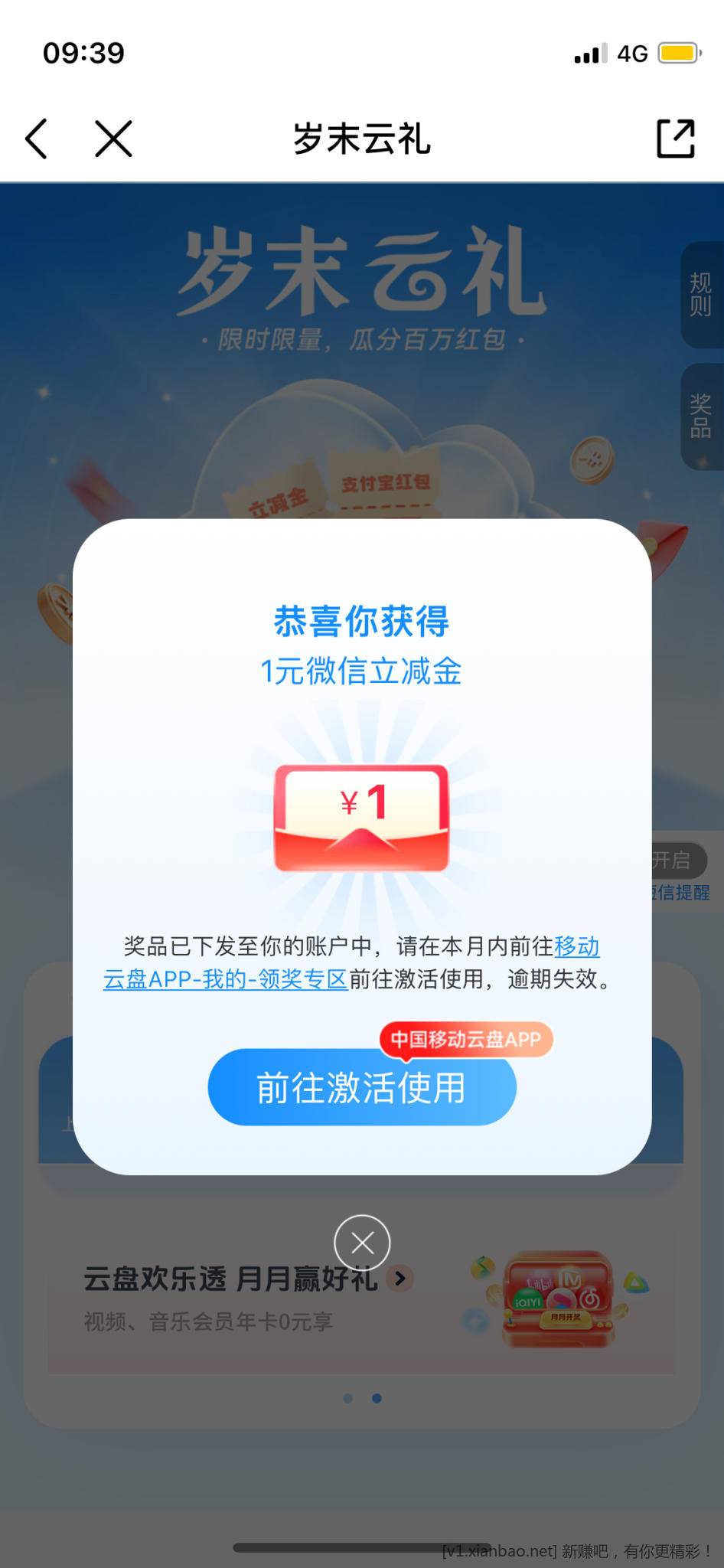Open the 奖品 side tab
Image resolution: width=724 pixels, height=1568 pixels.
pyautogui.click(x=700, y=416)
